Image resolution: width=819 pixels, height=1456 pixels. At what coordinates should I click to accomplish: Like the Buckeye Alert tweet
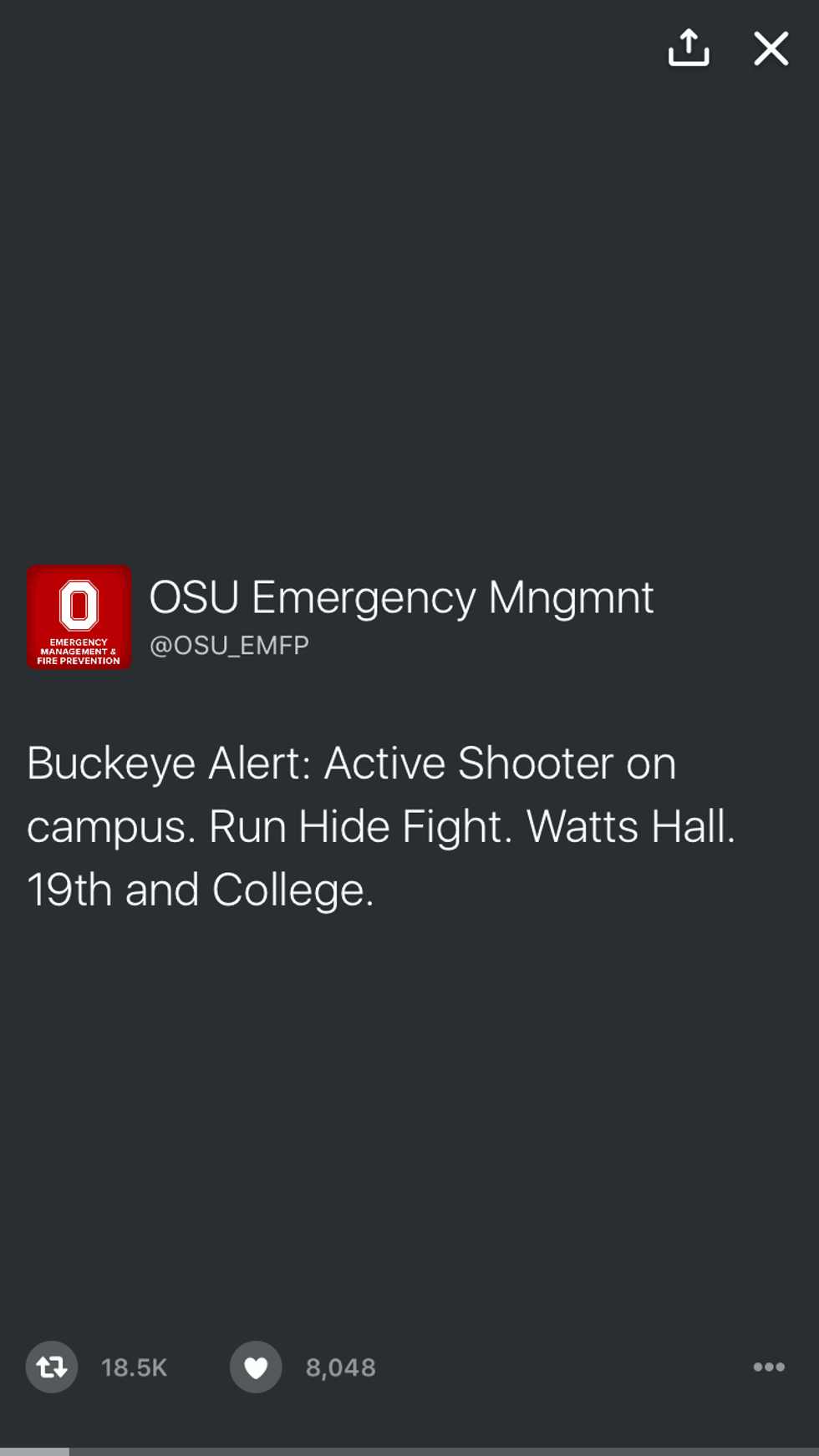pyautogui.click(x=256, y=1367)
